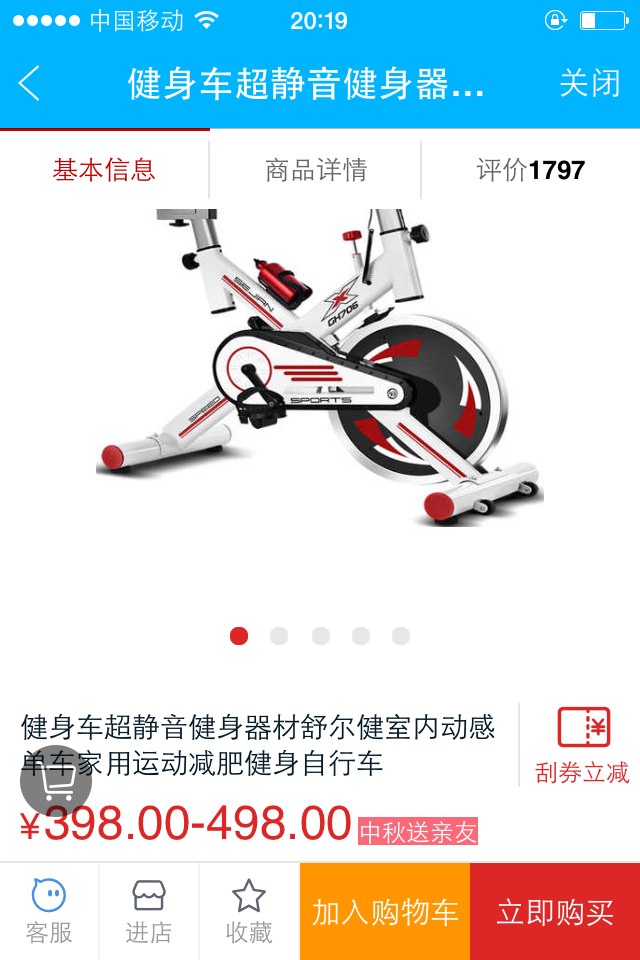Go back using the top-left arrow
The width and height of the screenshot is (640, 960).
pos(30,83)
